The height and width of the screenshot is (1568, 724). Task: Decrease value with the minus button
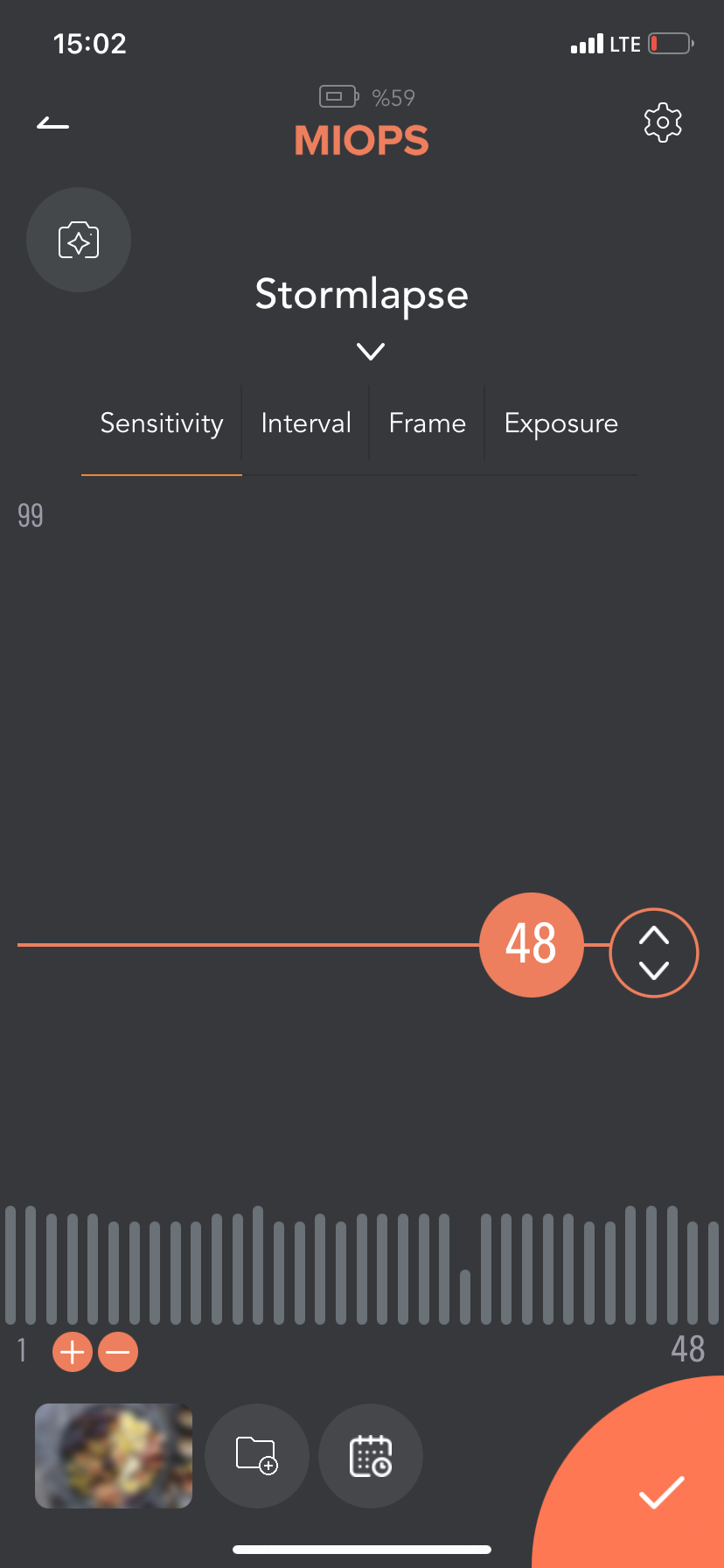118,1352
